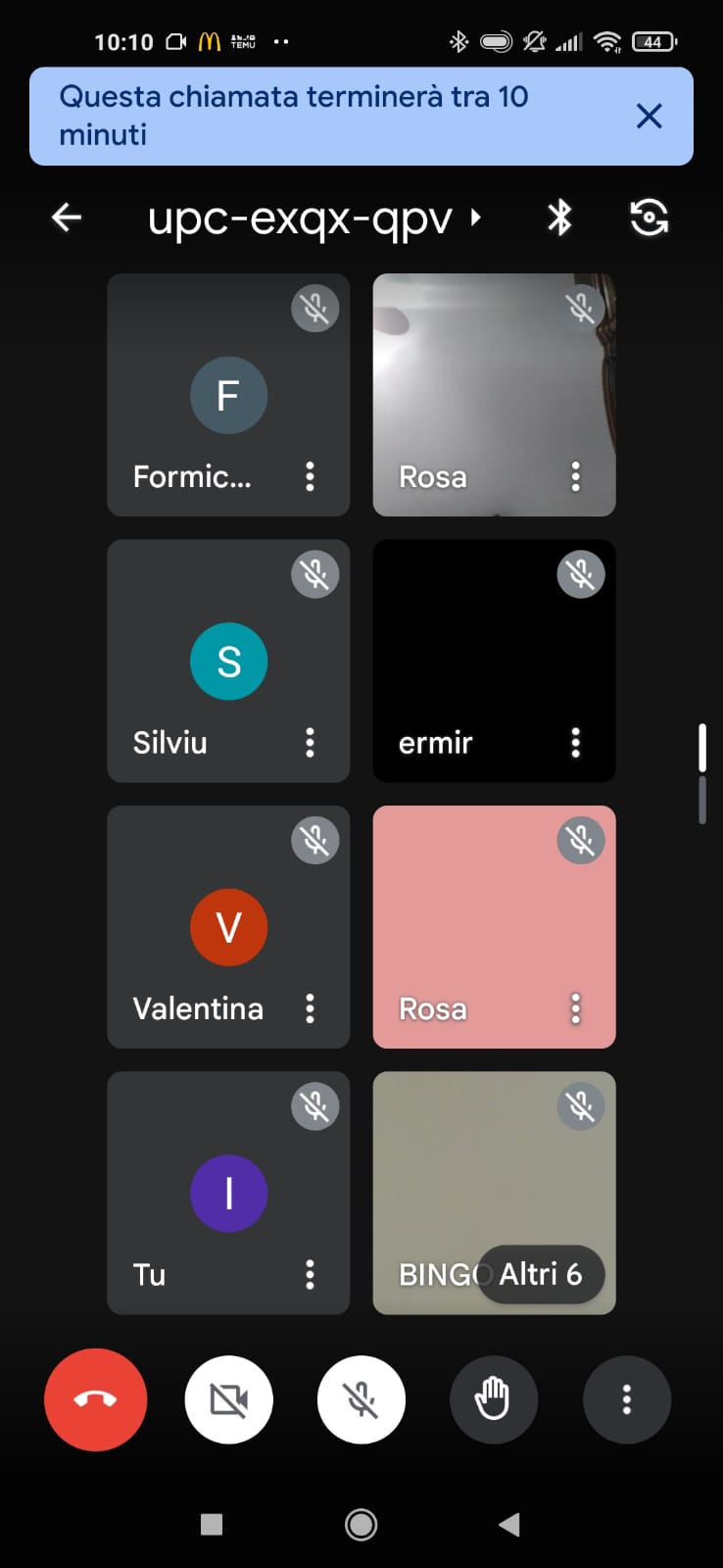This screenshot has width=723, height=1568.
Task: Open options for ermir
Action: click(x=576, y=743)
